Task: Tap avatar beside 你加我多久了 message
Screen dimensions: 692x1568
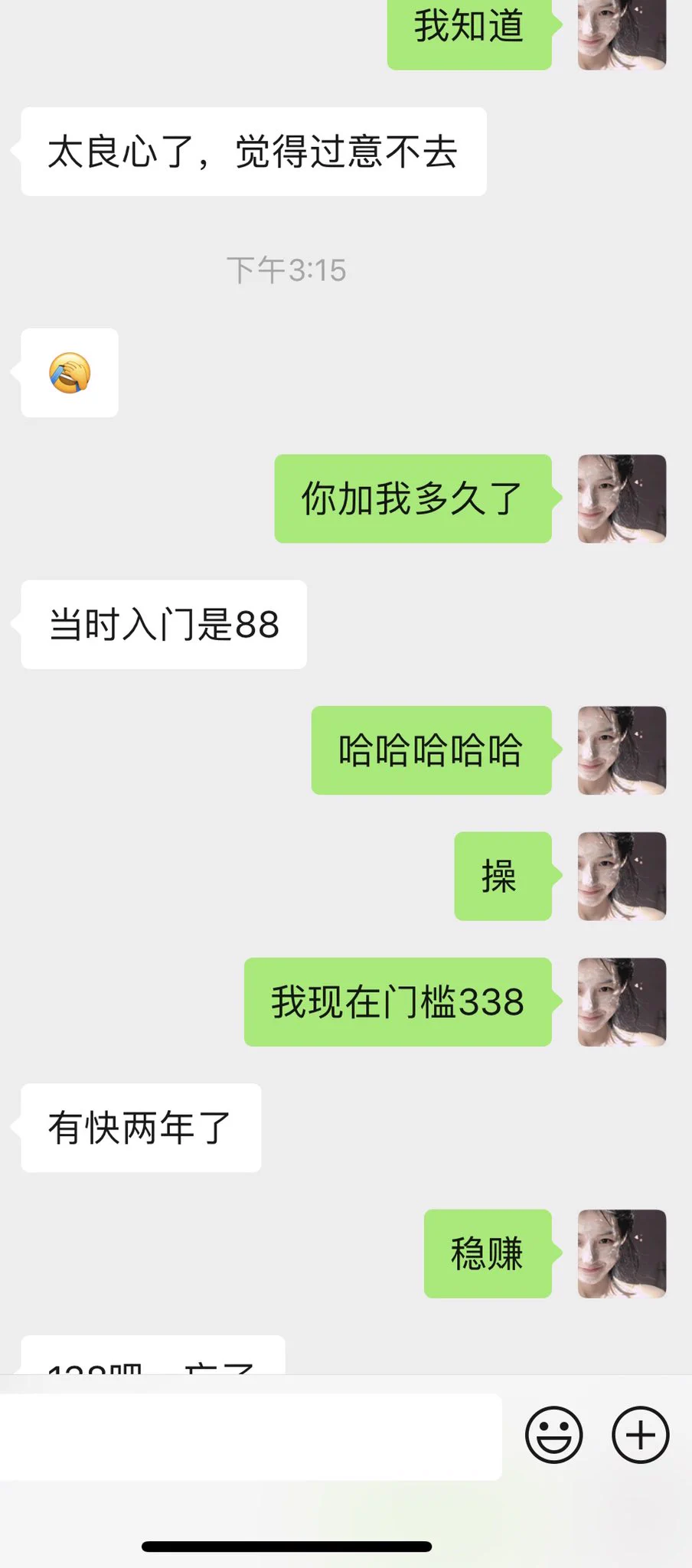Action: point(622,498)
